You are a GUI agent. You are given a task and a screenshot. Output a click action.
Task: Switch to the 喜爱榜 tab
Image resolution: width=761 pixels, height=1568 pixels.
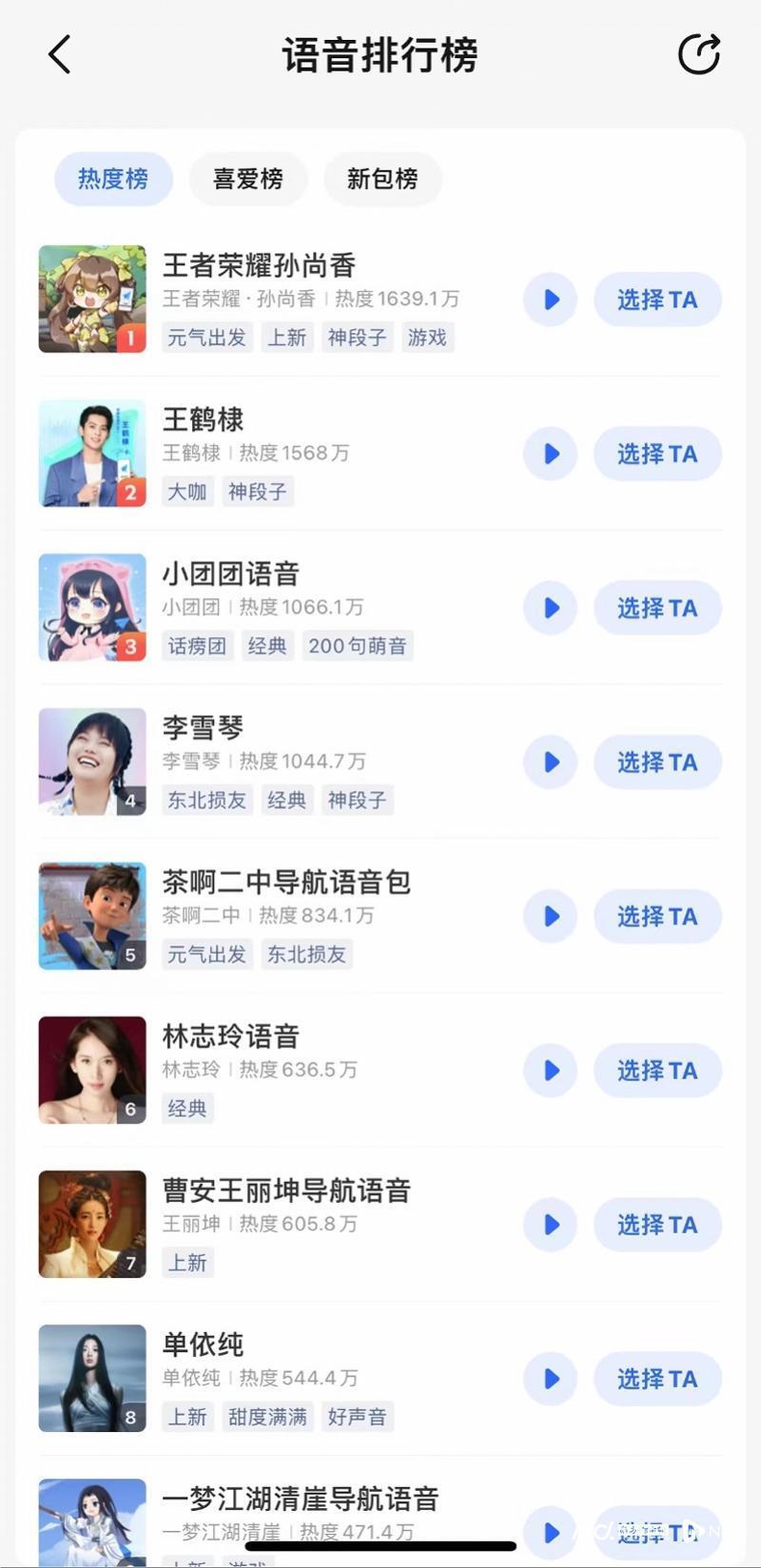point(248,179)
